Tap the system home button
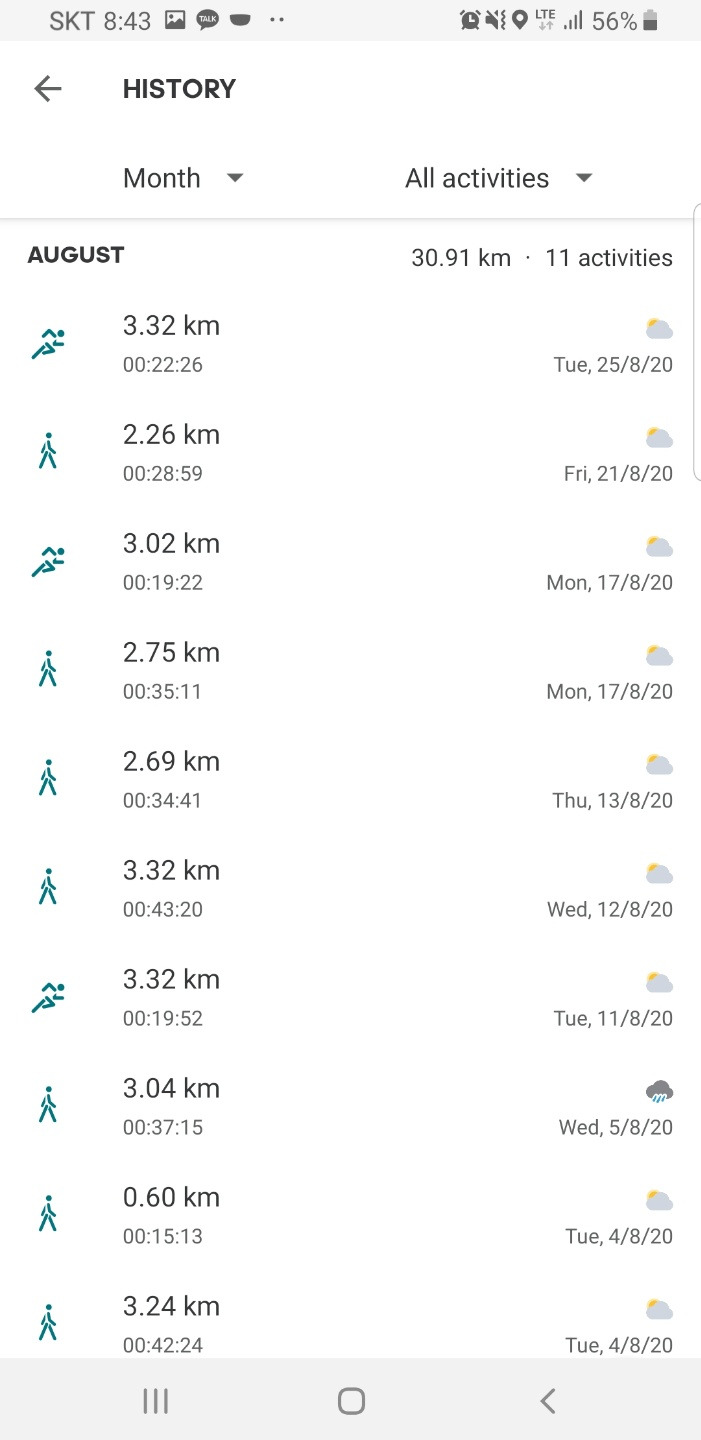The image size is (701, 1440). (351, 1401)
